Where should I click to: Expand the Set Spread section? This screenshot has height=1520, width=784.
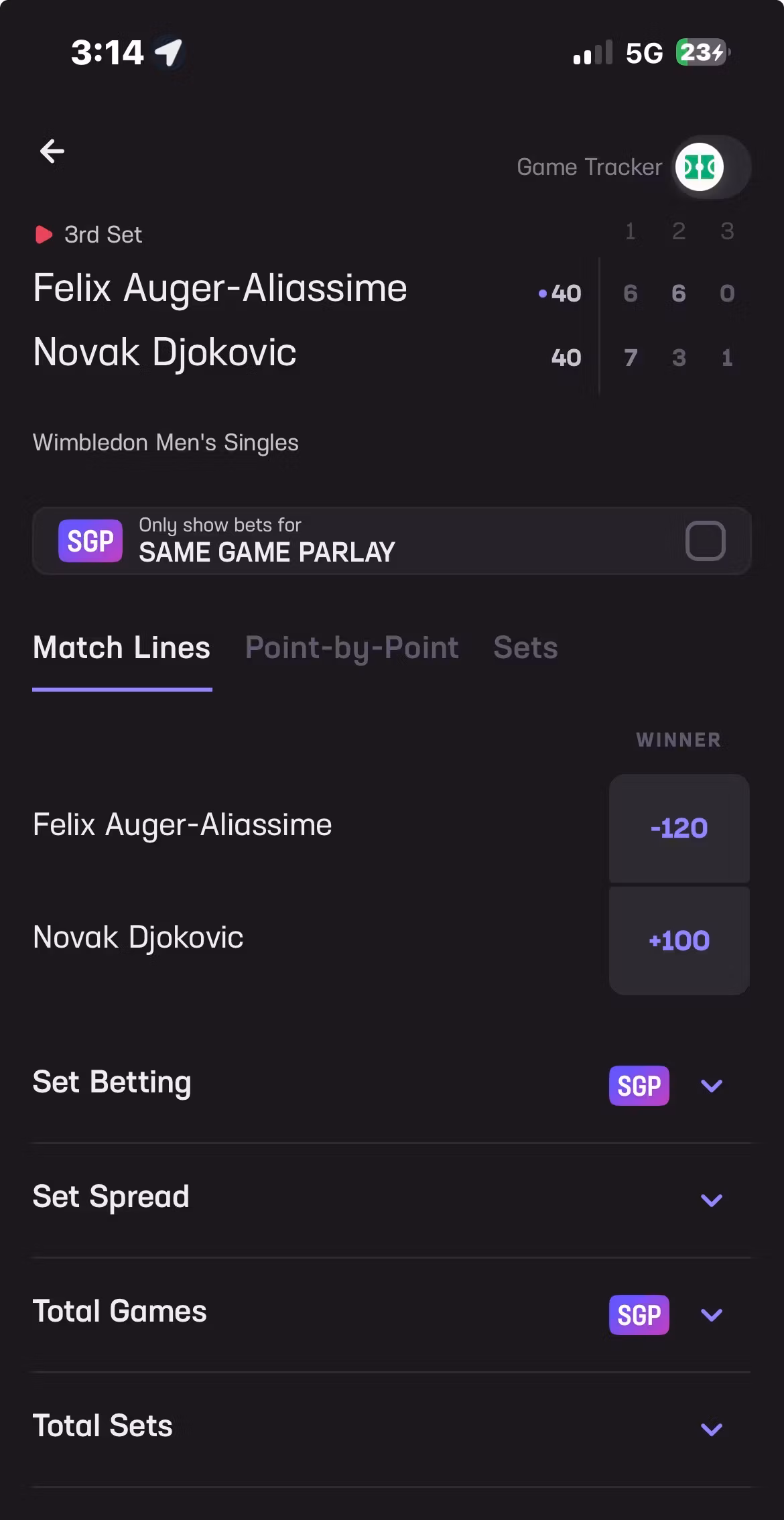[x=391, y=1199]
